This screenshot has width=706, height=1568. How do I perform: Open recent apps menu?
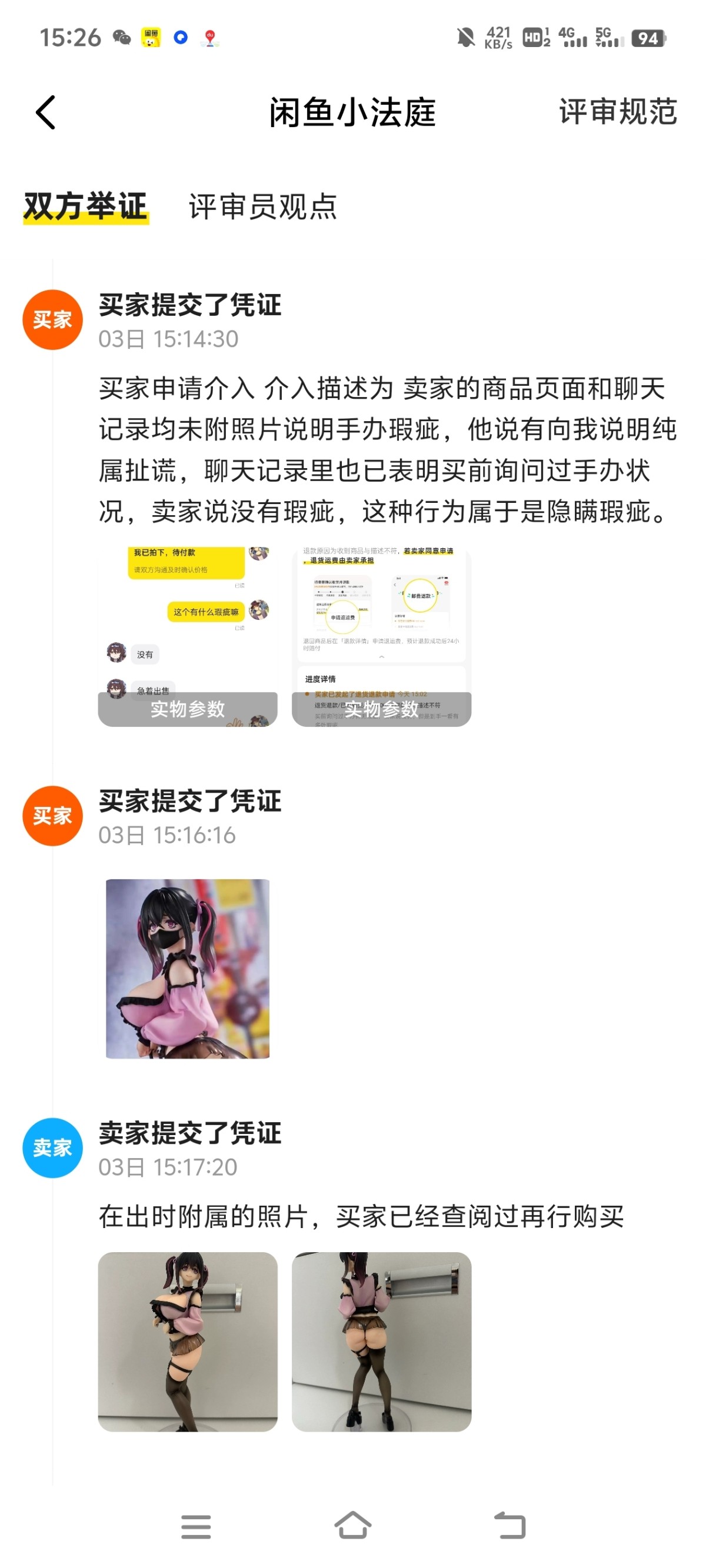click(196, 1527)
